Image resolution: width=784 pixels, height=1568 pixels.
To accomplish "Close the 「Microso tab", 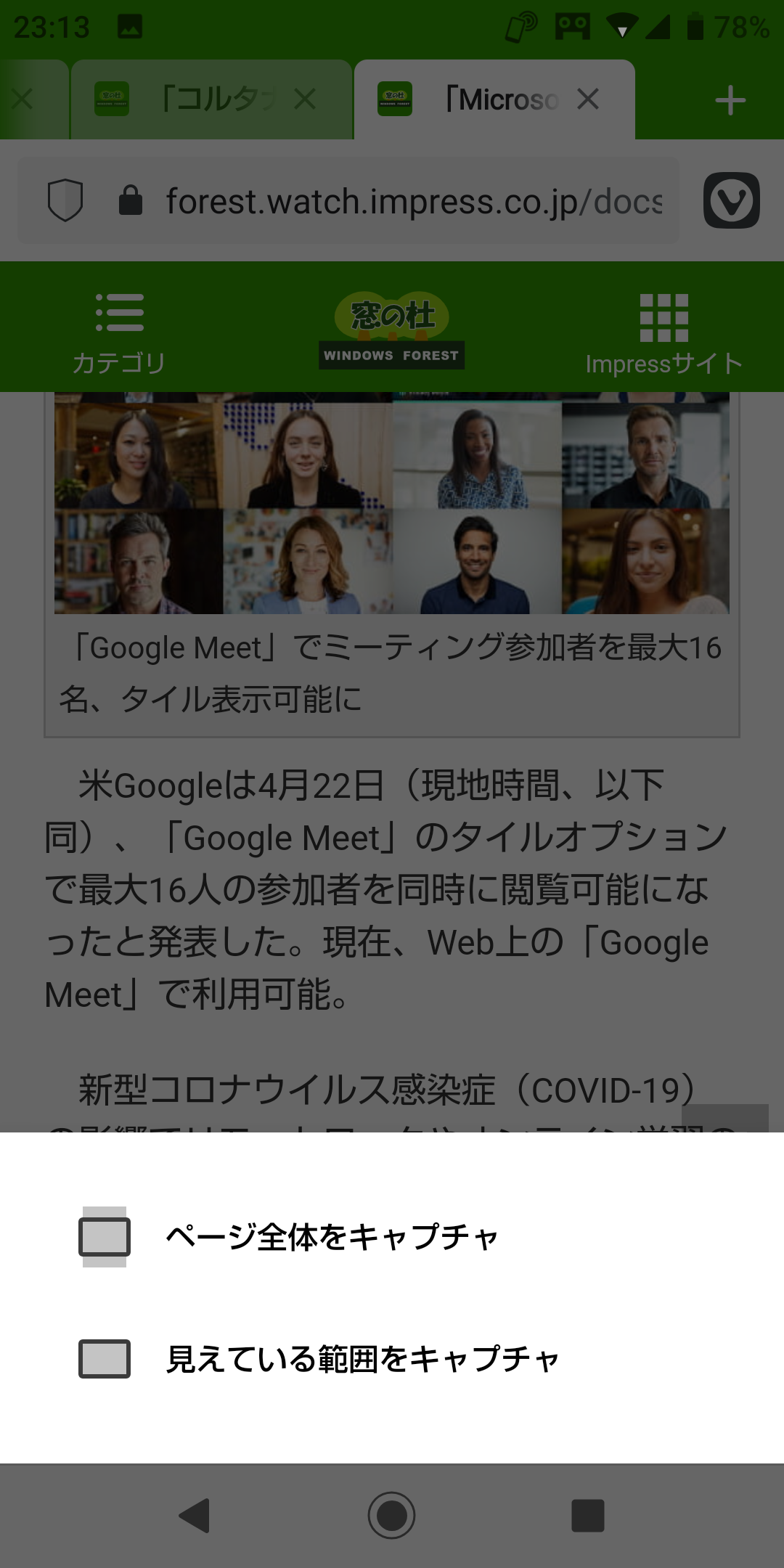I will (x=588, y=99).
